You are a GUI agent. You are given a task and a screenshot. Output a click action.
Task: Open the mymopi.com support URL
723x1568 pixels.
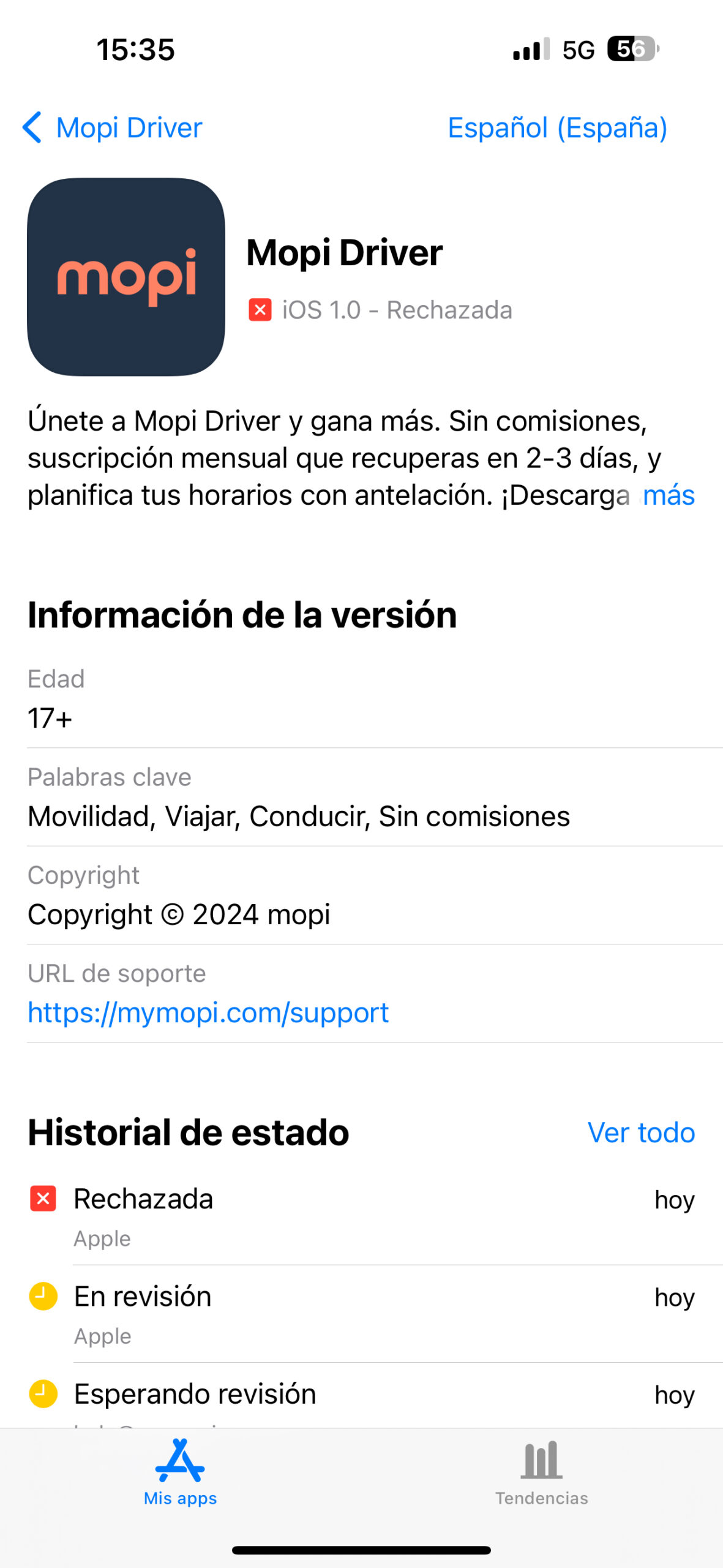tap(208, 1013)
